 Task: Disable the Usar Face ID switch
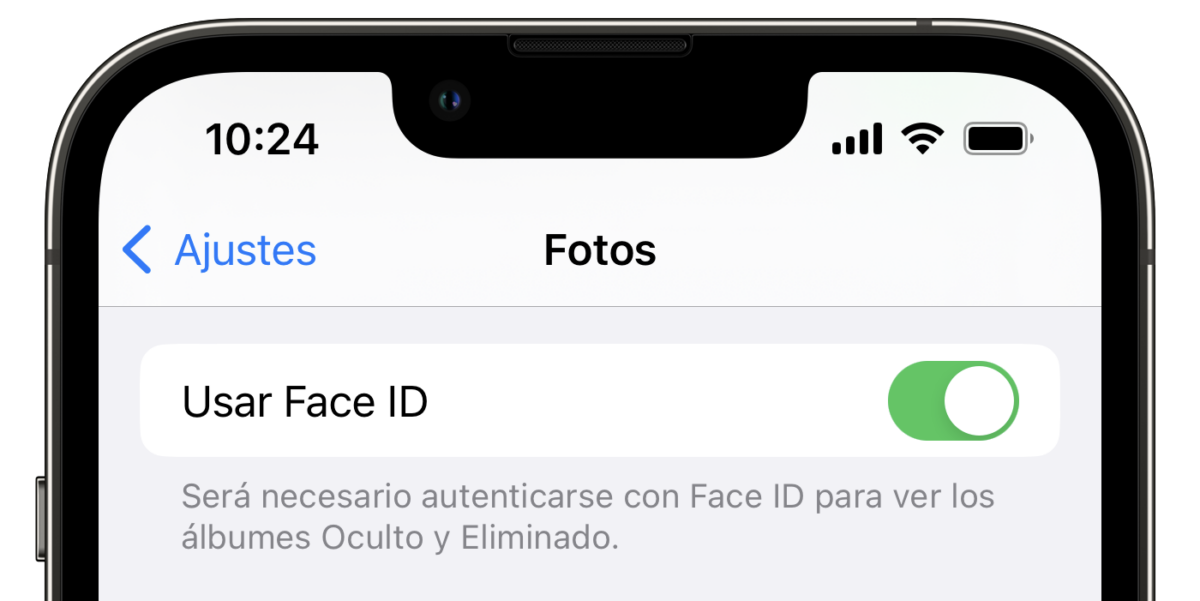coord(952,401)
